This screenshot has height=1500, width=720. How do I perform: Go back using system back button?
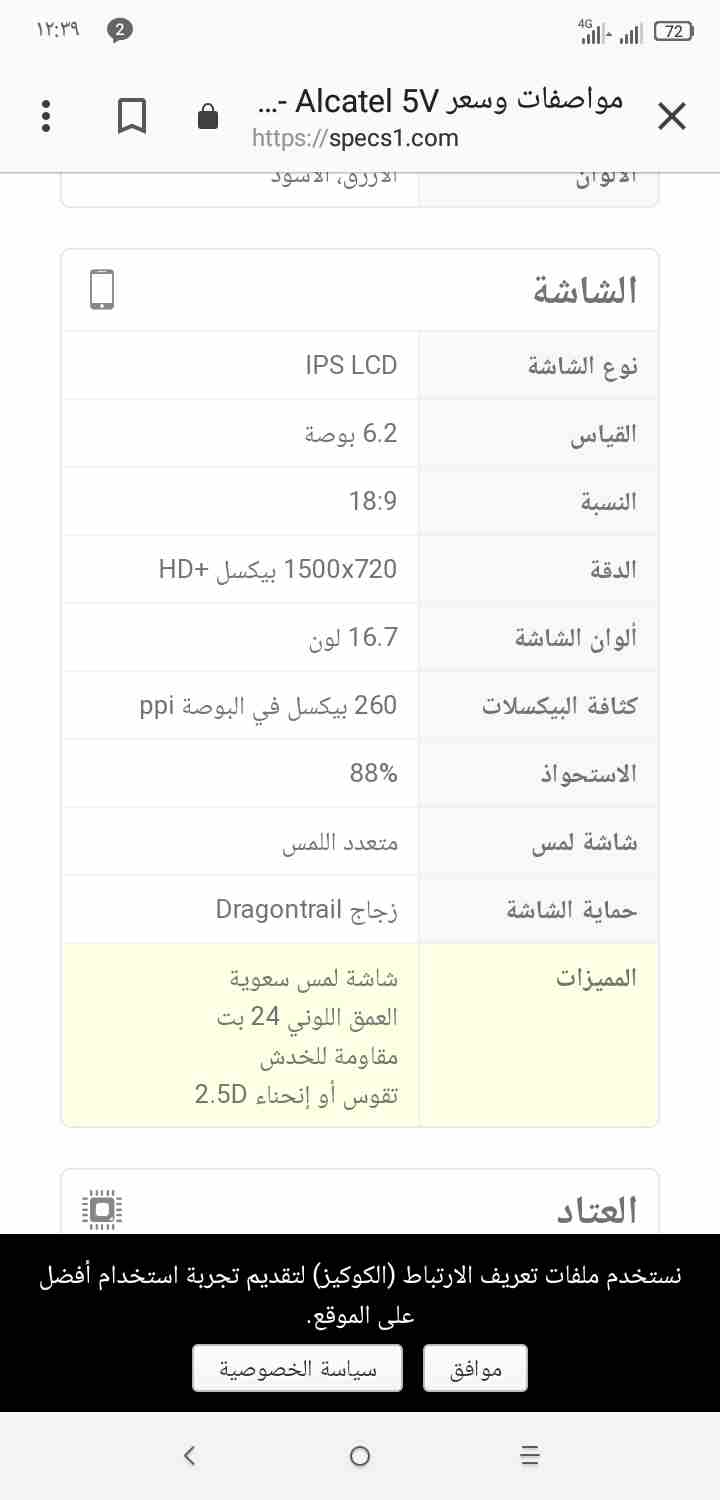(x=189, y=1456)
